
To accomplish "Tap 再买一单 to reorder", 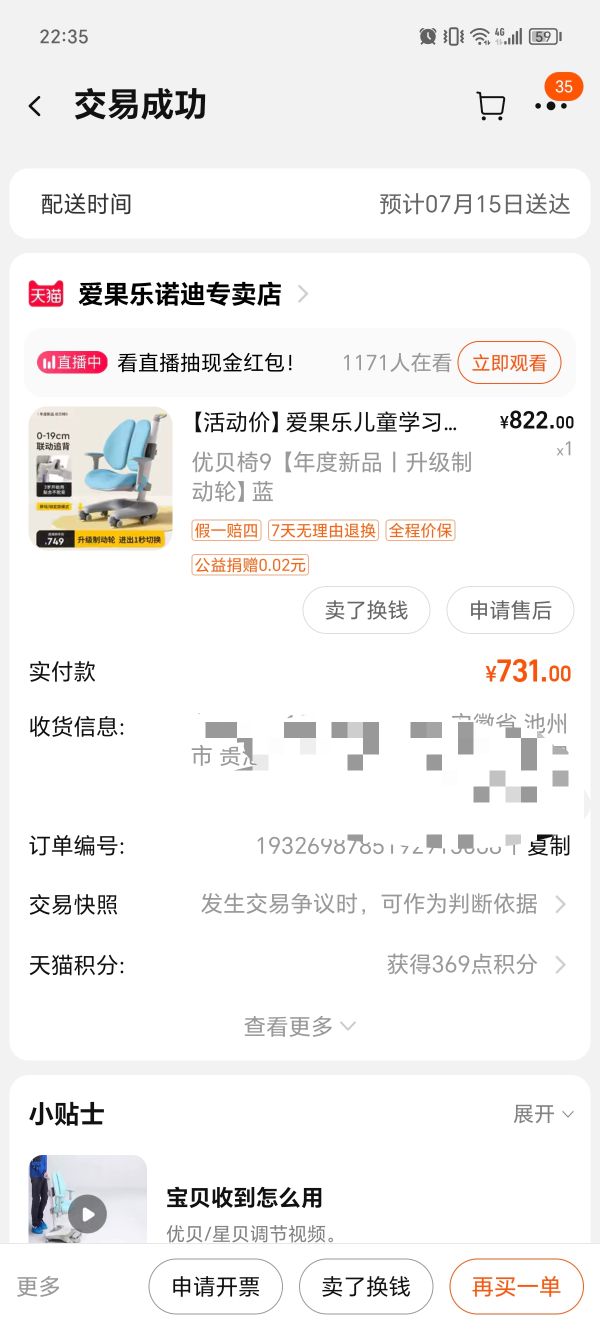I will 516,1287.
